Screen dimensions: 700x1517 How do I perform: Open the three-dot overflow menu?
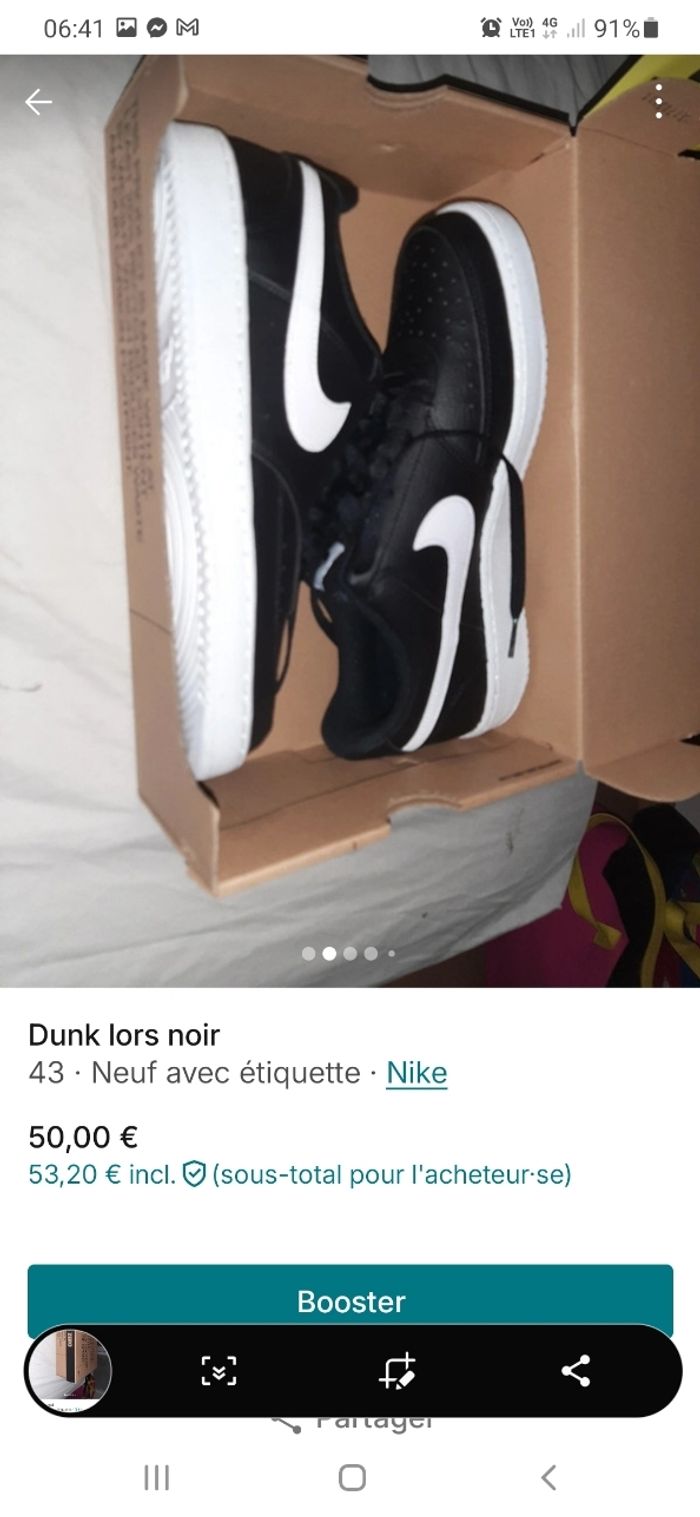click(658, 101)
